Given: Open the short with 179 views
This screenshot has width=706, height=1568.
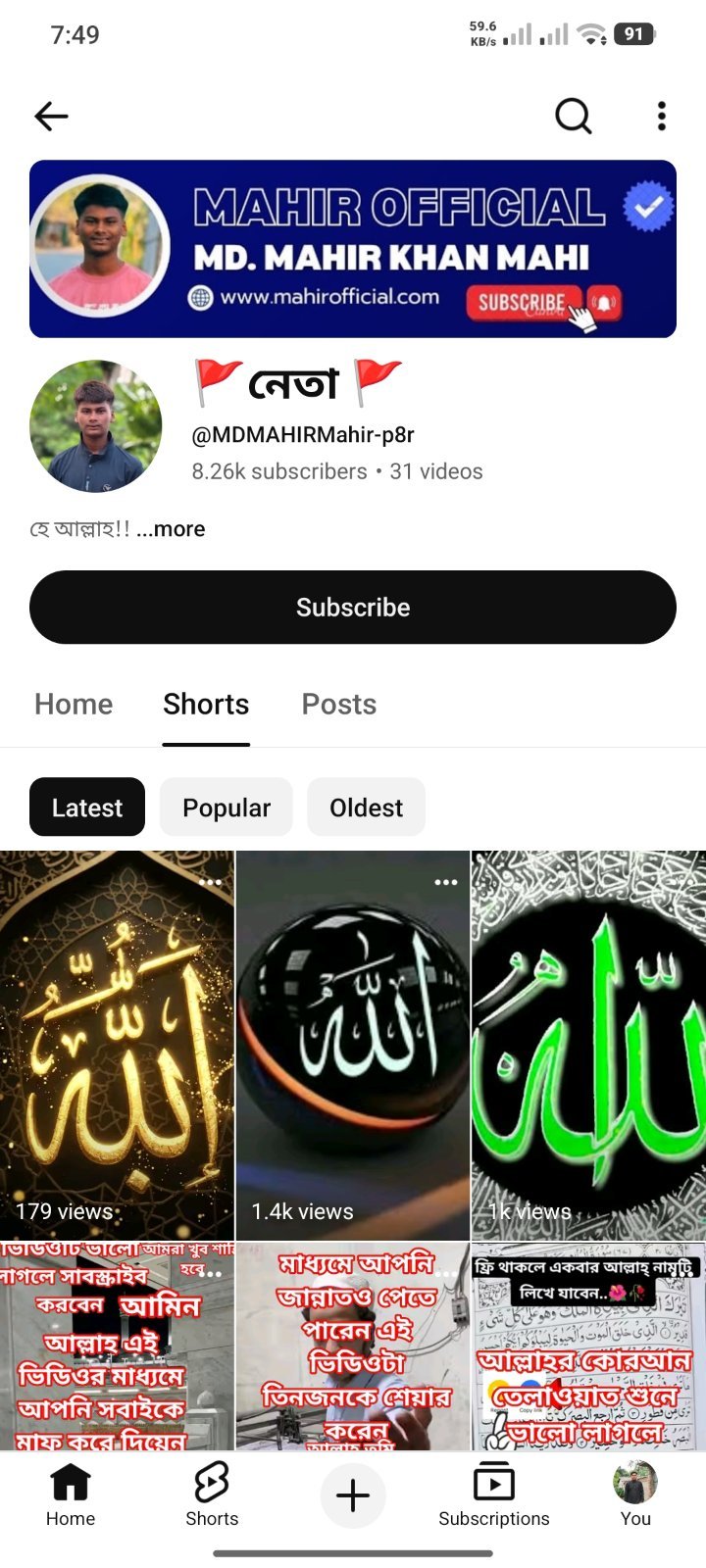Looking at the screenshot, I should point(117,1046).
